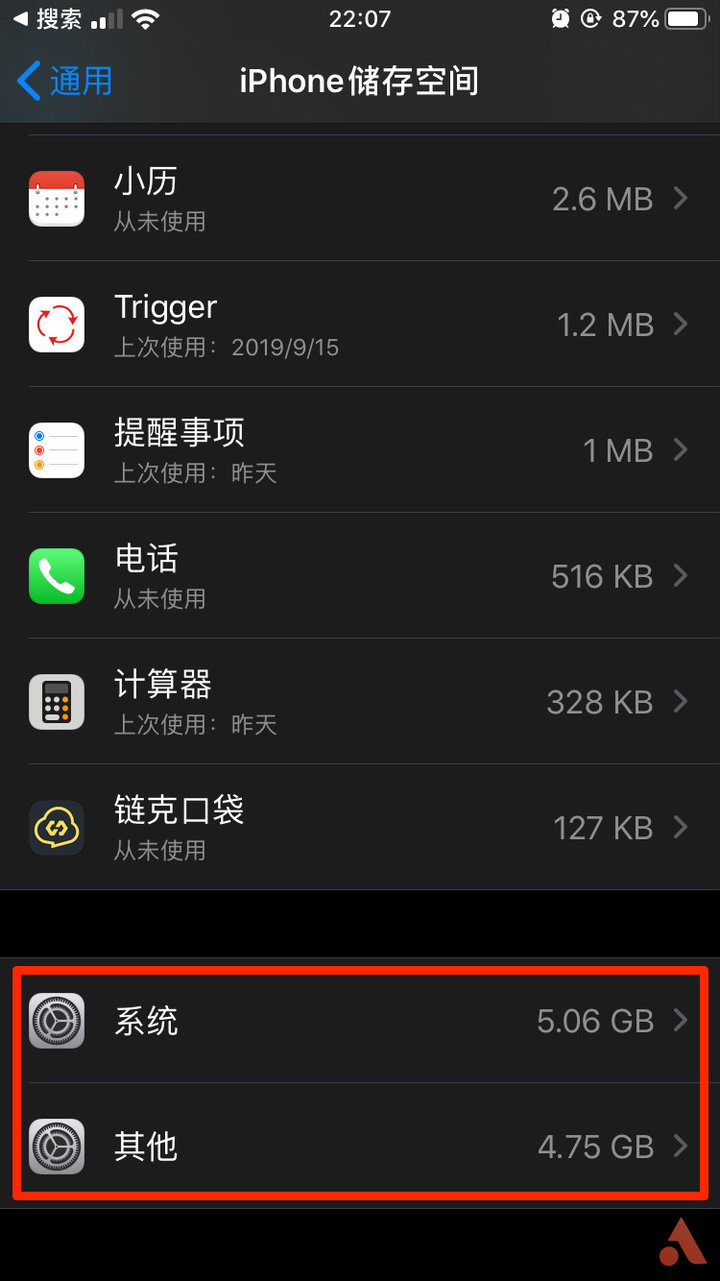Screen dimensions: 720x1281
Task: Tap the 其他 gear icon
Action: 56,1146
